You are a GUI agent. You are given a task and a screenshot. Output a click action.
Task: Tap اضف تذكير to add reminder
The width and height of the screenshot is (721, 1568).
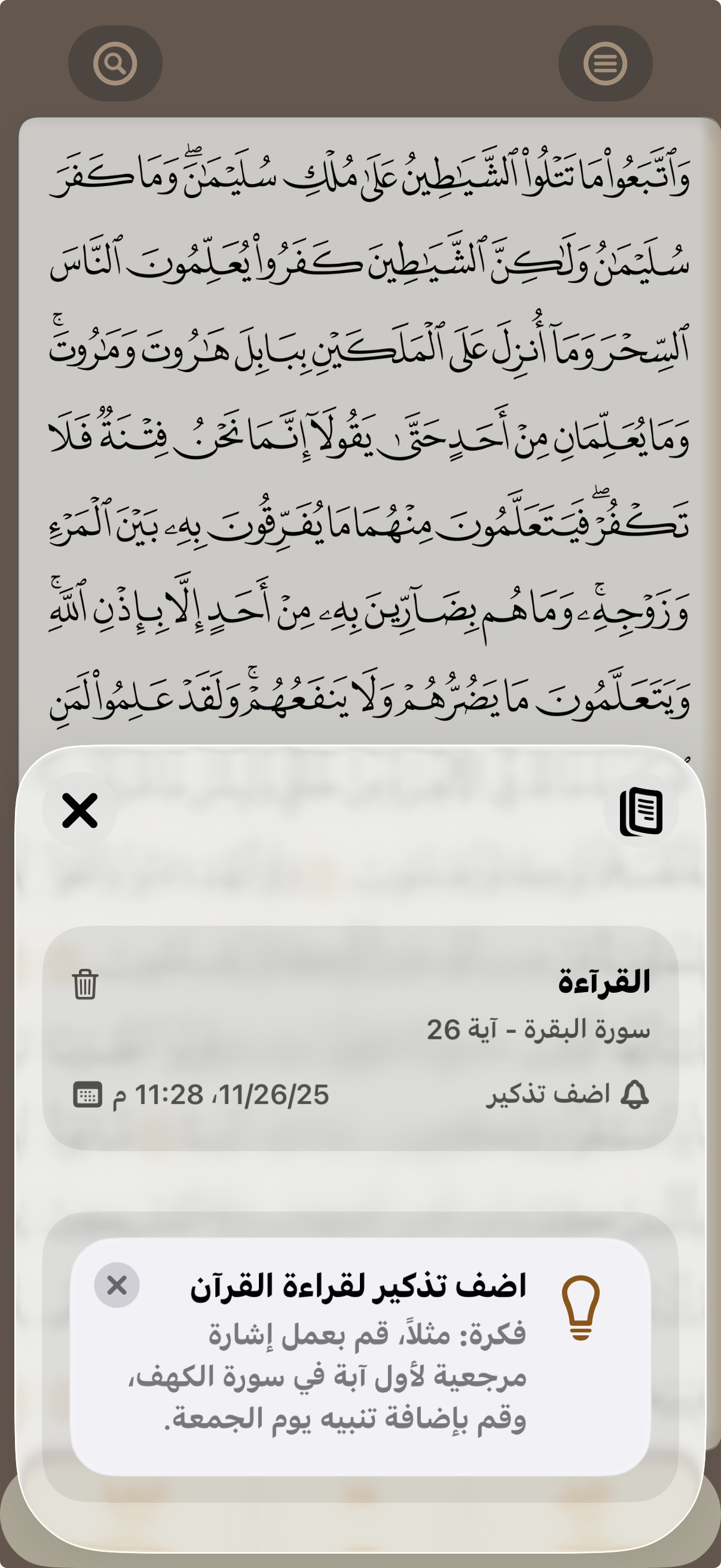[567, 1095]
